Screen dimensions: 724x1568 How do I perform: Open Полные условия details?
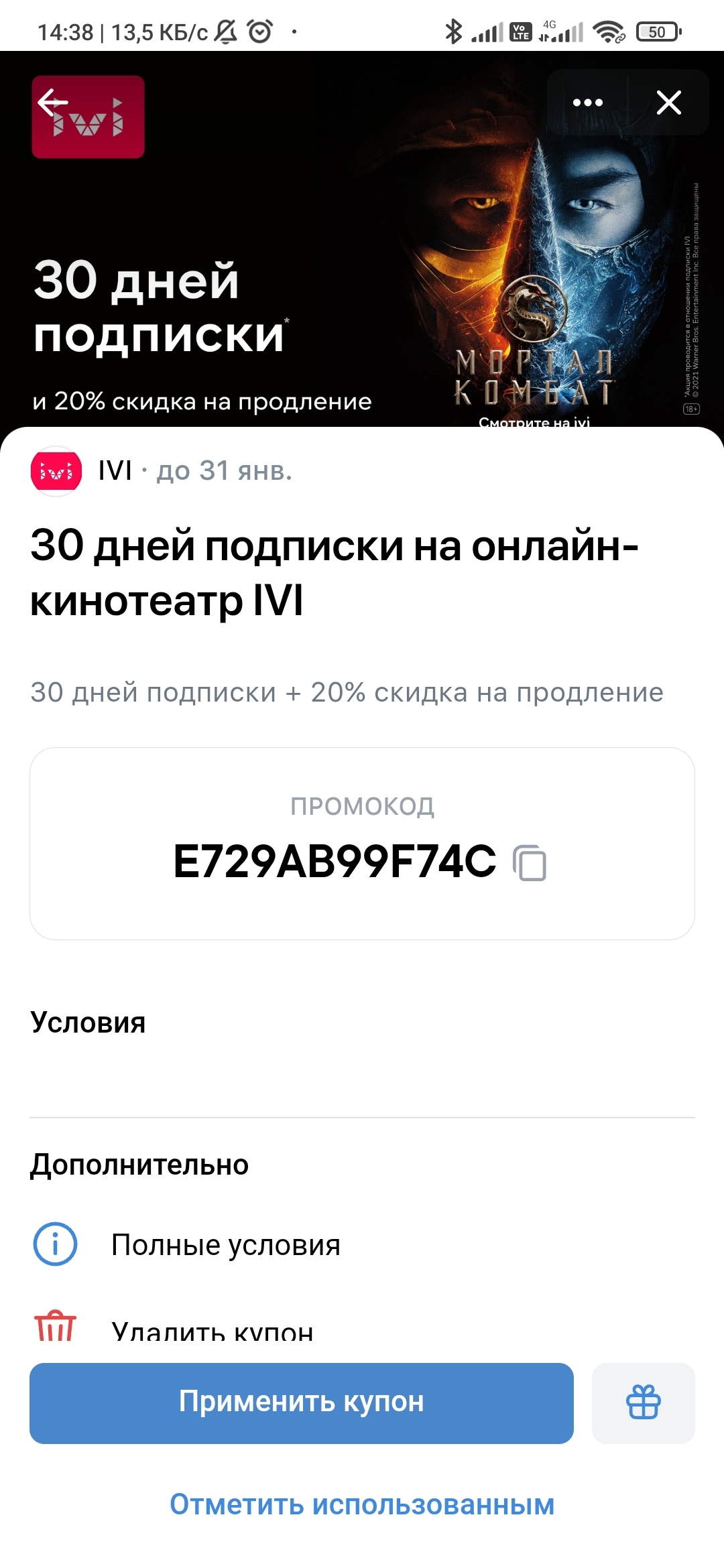coord(225,1245)
